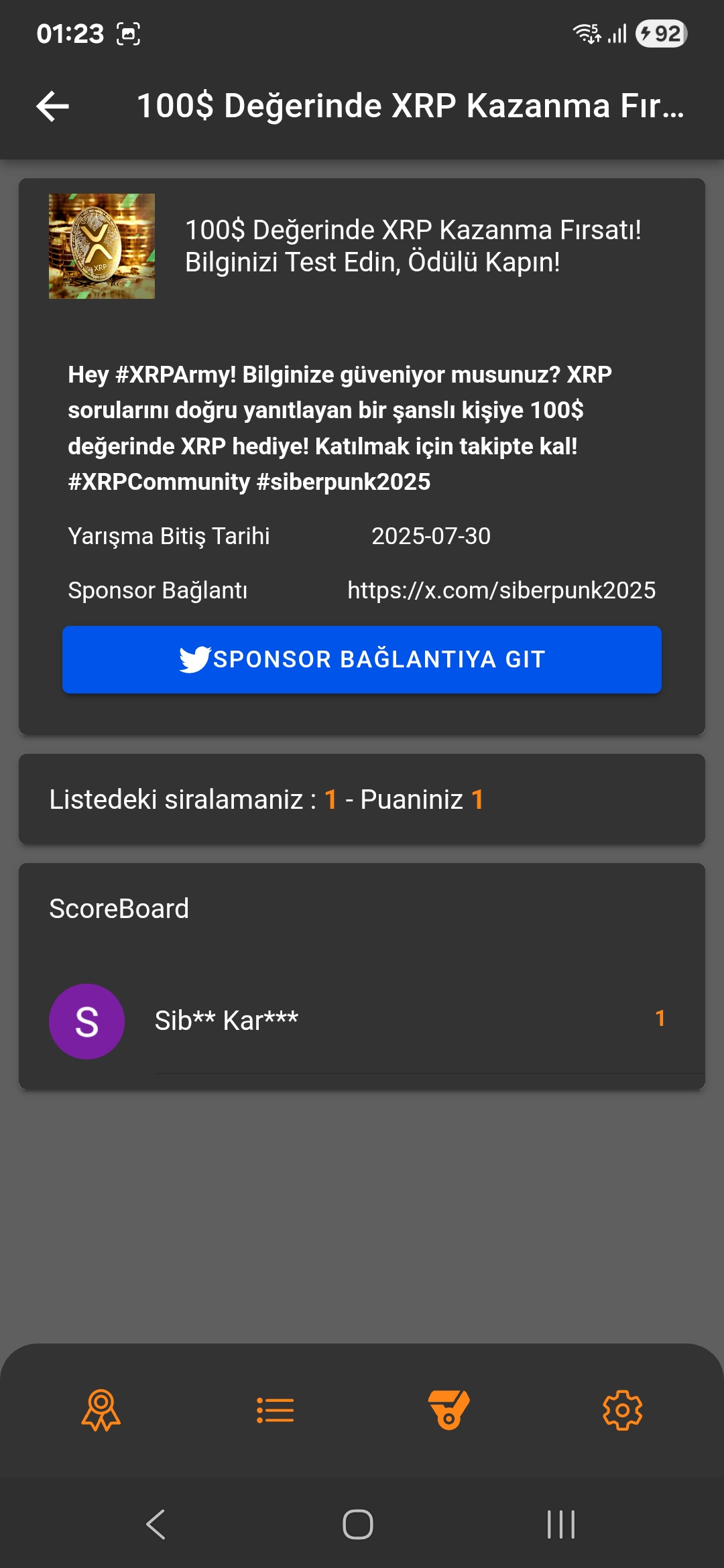Open the Sib** Kar*** scoreboard entry
This screenshot has width=724, height=1568.
362,1021
